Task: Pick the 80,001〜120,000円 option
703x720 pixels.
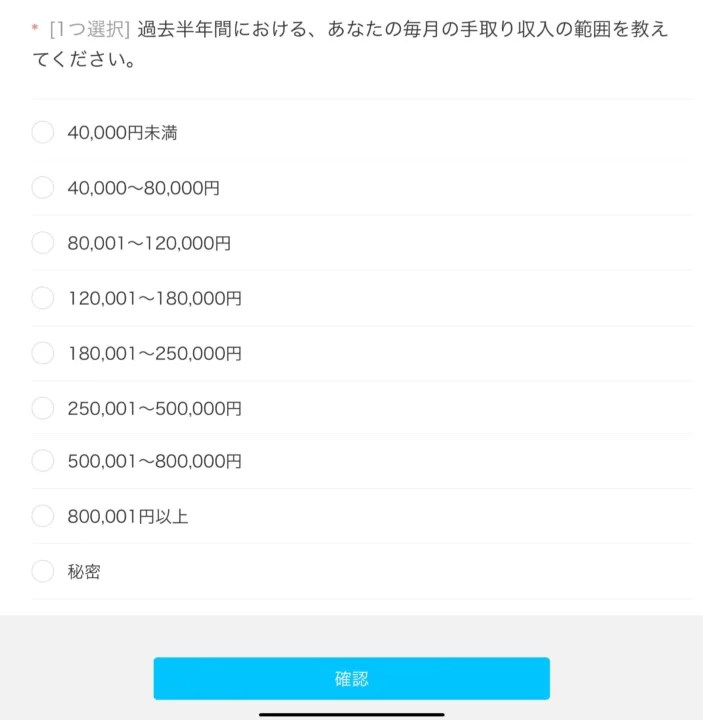Action: [43, 243]
